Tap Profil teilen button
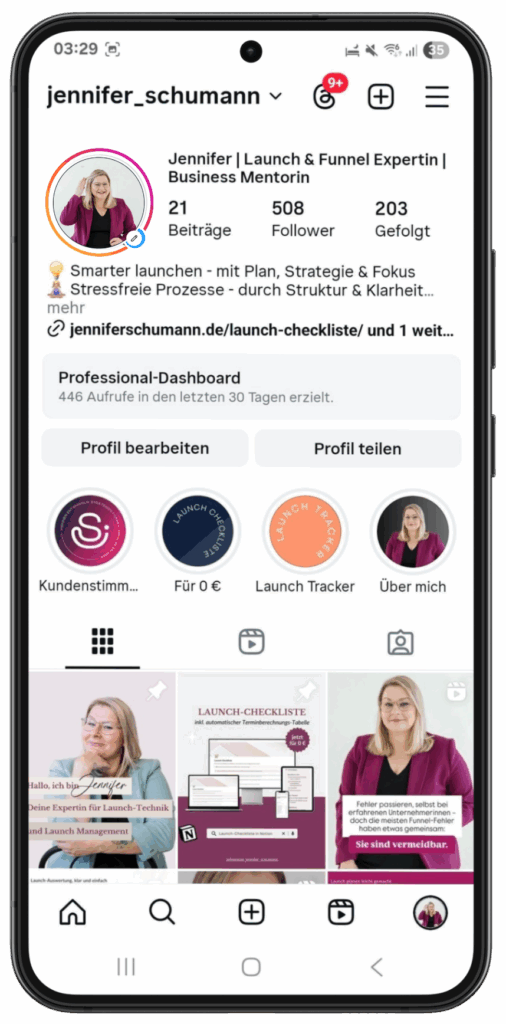506x1024 pixels. tap(358, 449)
